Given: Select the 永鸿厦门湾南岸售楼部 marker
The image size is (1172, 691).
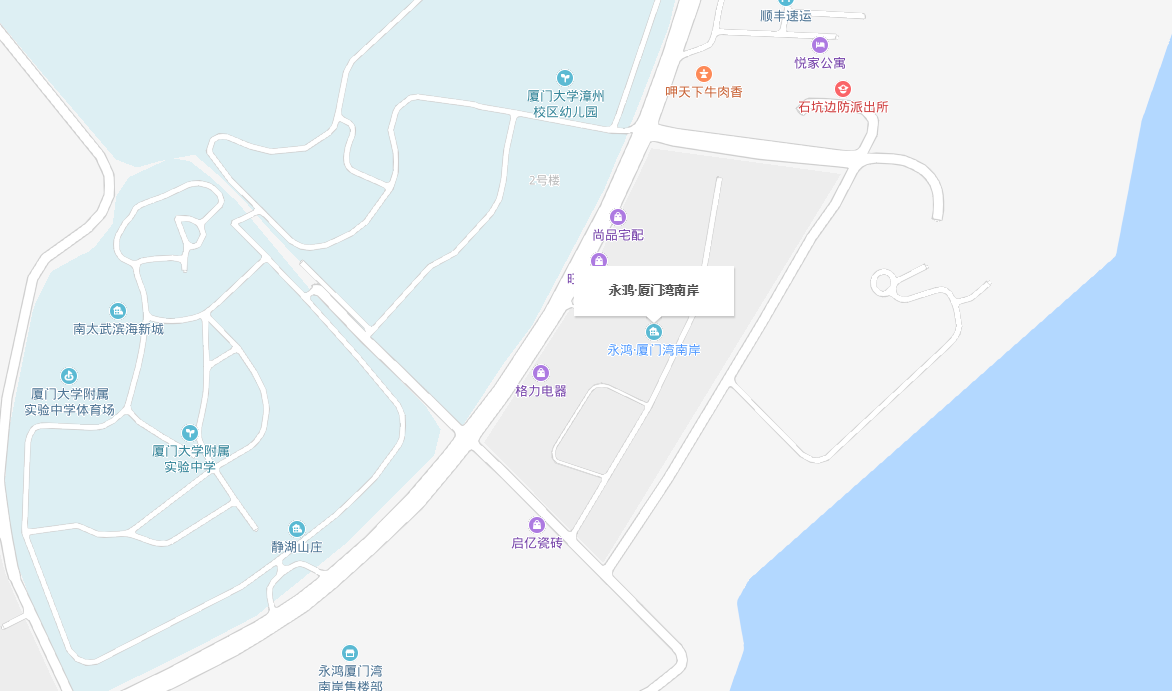Looking at the screenshot, I should coord(350,652).
